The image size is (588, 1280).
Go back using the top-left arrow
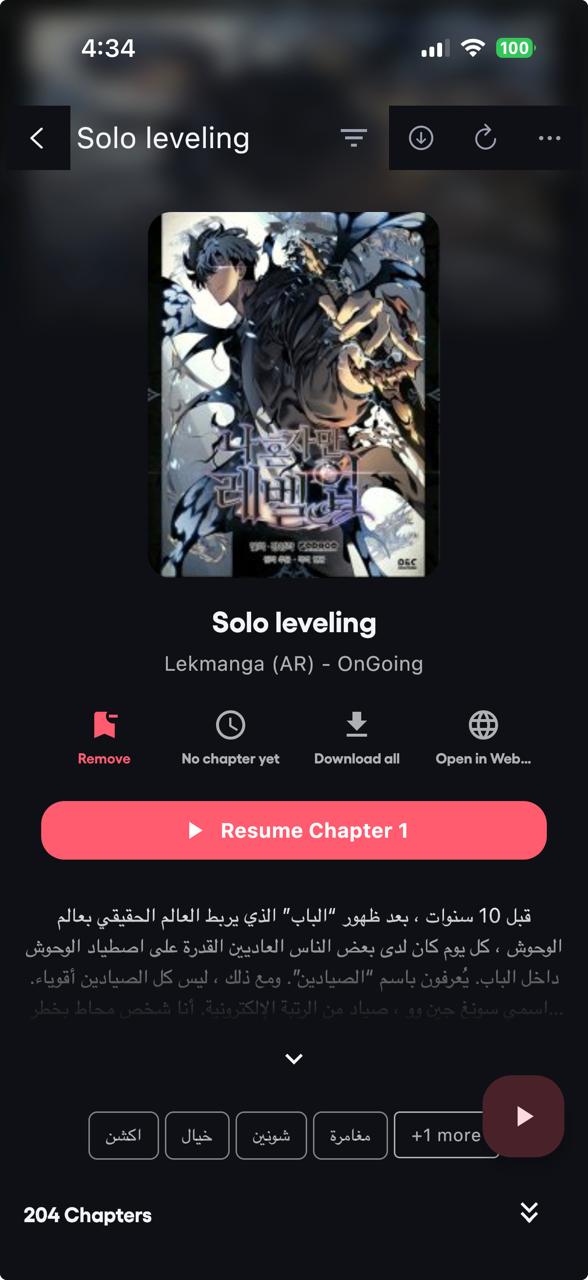pos(38,138)
